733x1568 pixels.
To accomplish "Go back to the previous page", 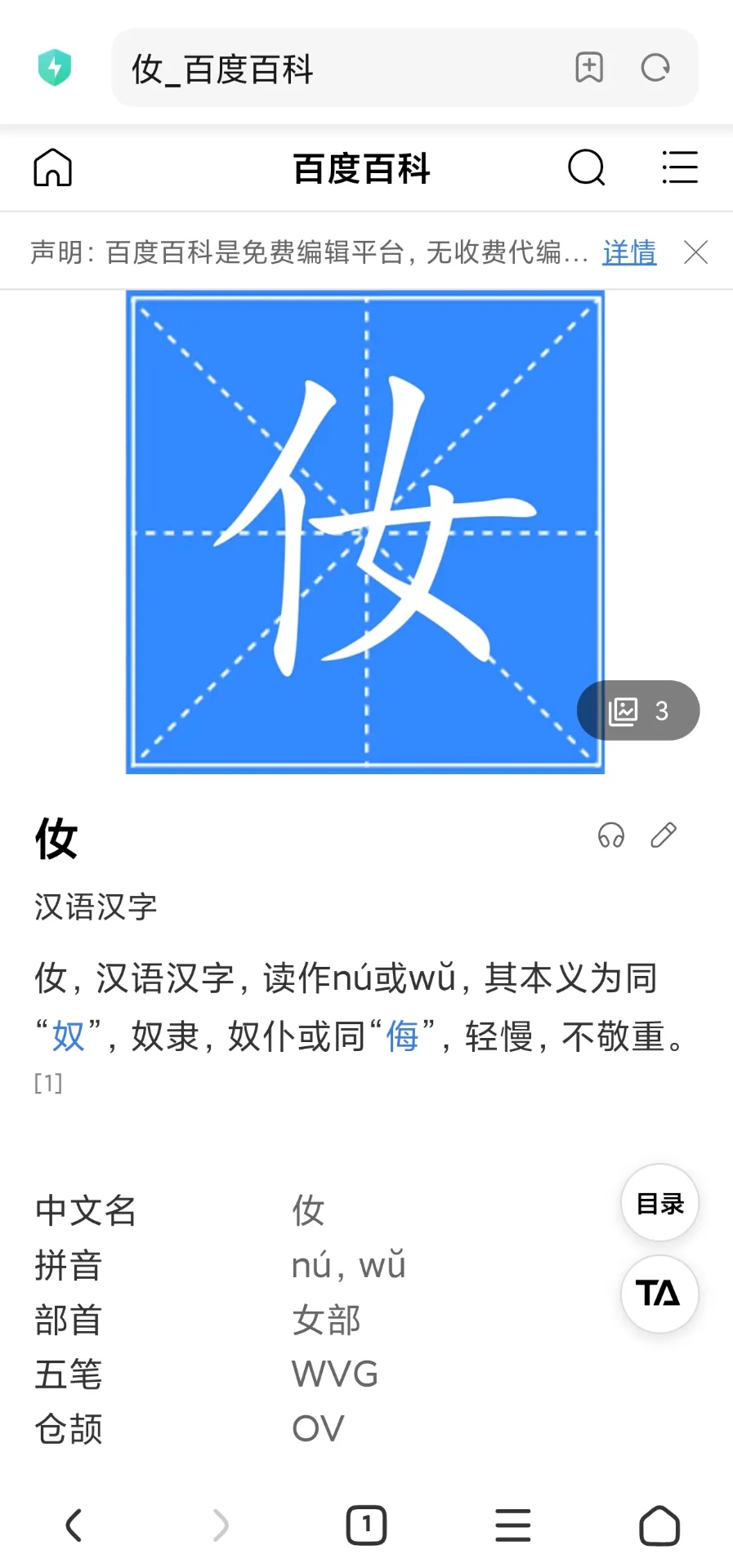I will point(74,1525).
